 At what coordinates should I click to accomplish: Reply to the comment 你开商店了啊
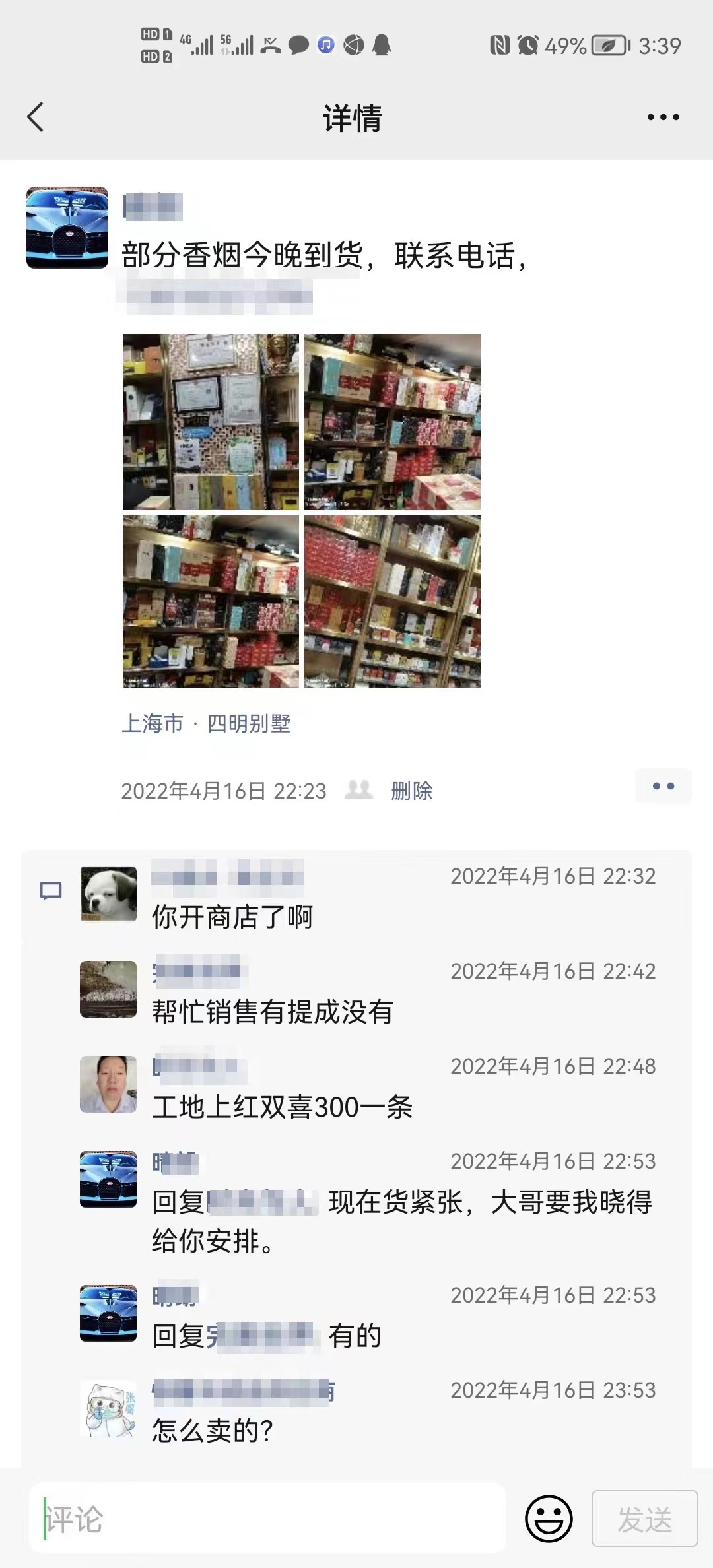pos(232,917)
